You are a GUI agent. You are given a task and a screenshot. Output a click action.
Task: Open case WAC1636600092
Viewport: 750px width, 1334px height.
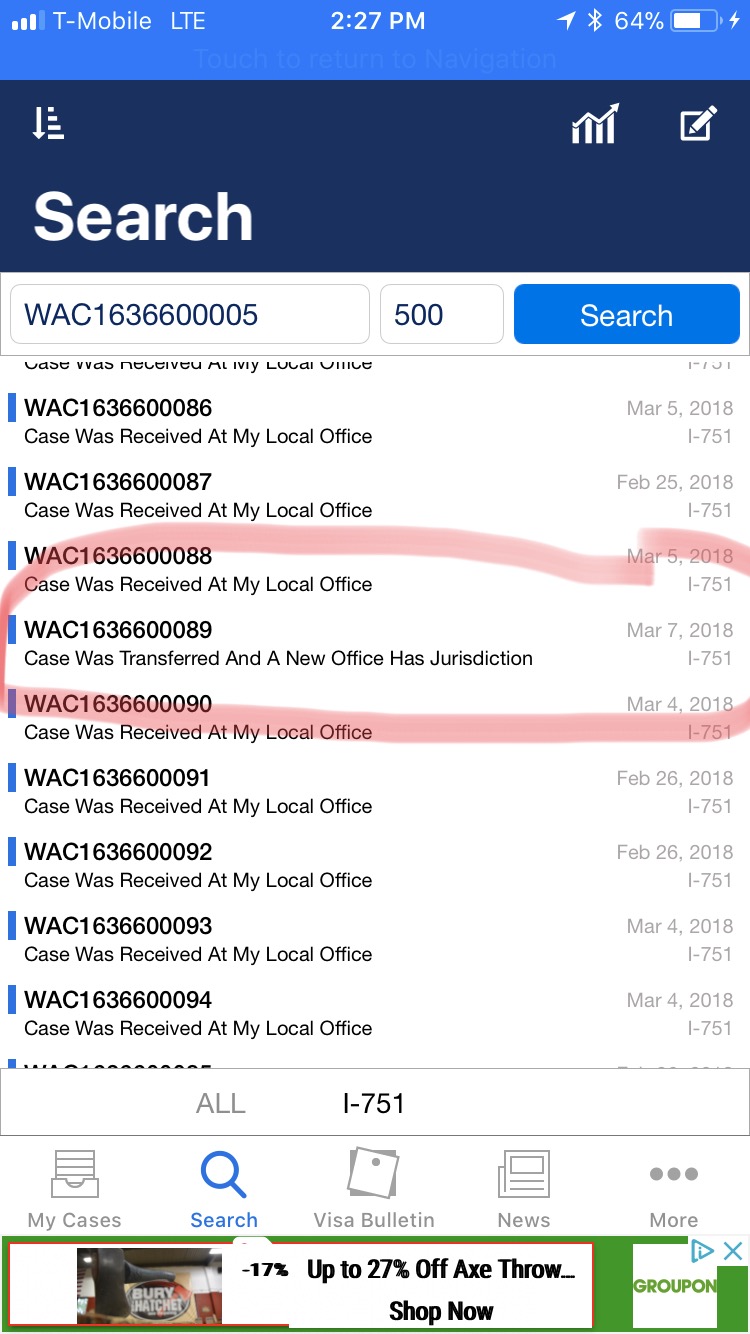(375, 866)
